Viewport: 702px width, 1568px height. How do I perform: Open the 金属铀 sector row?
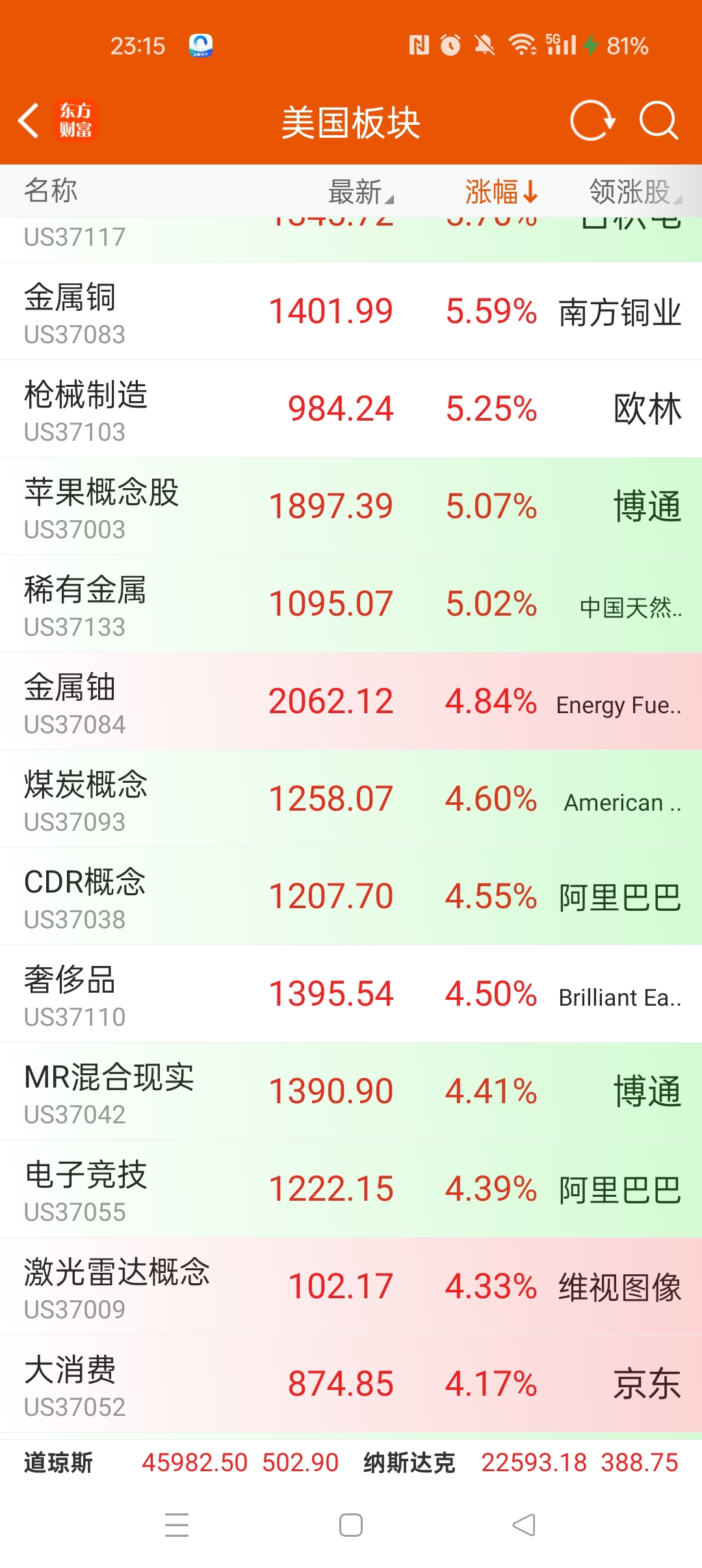click(x=351, y=701)
